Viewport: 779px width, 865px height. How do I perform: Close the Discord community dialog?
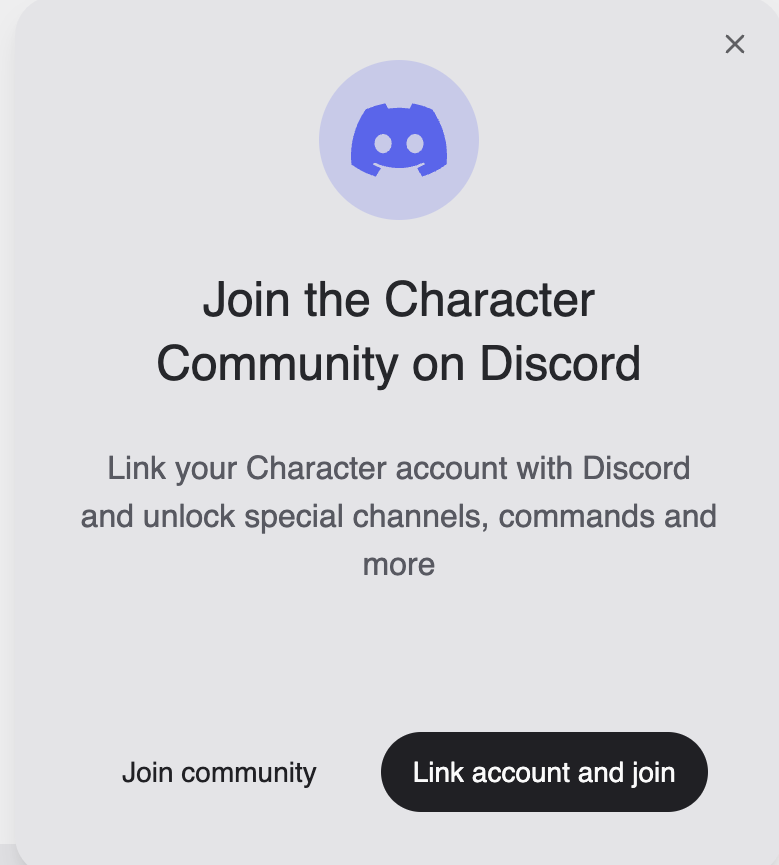[x=735, y=44]
